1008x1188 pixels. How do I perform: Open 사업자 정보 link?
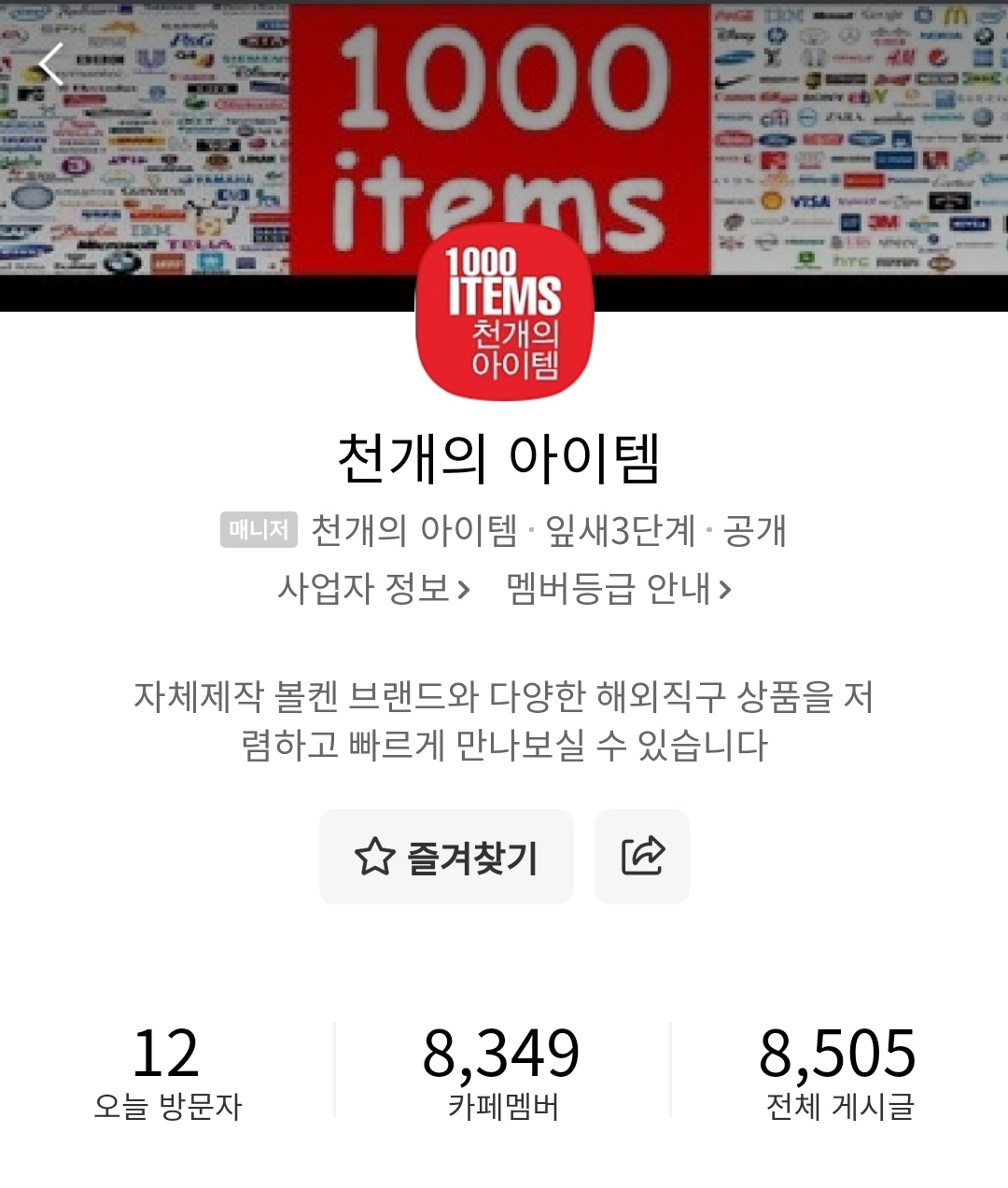click(374, 589)
